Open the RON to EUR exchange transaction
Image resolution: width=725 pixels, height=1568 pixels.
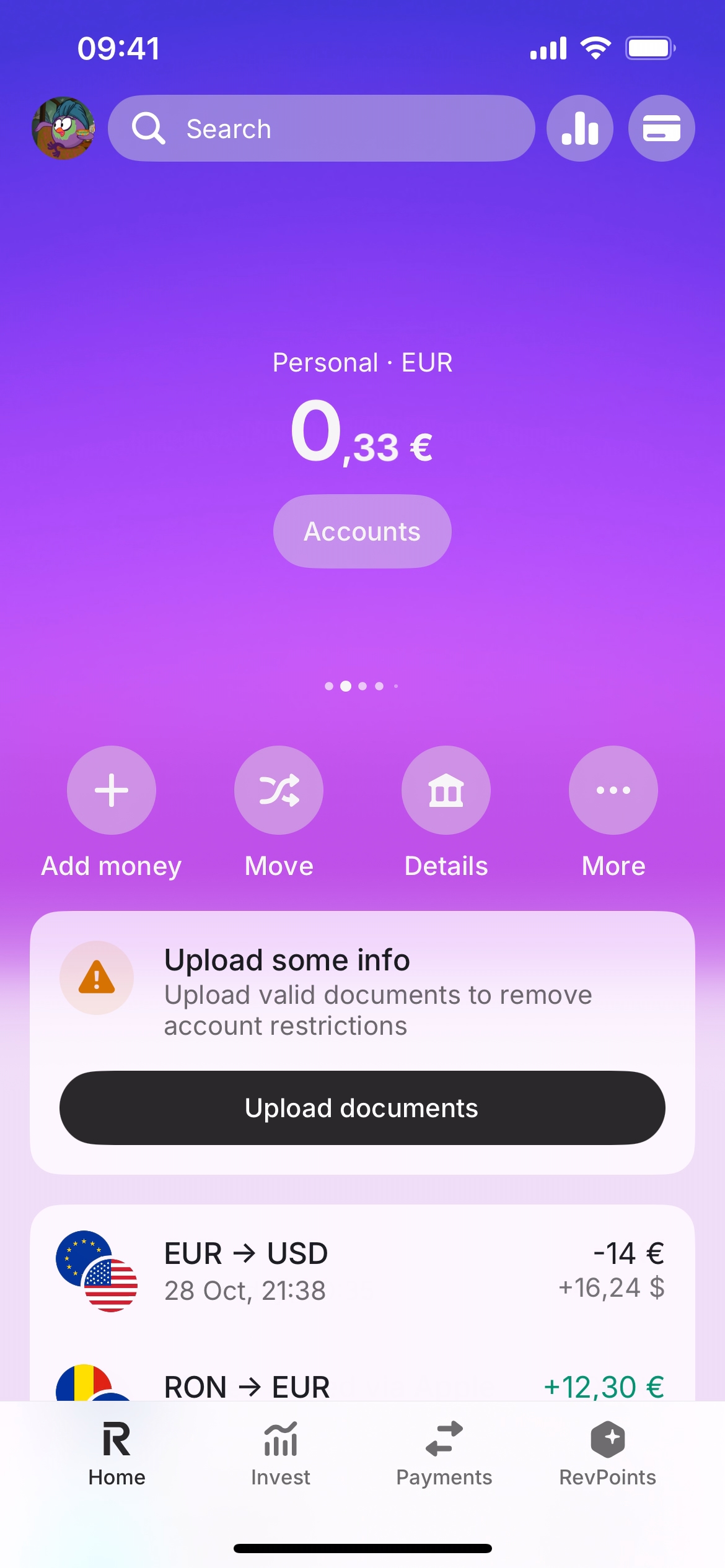(x=362, y=1386)
